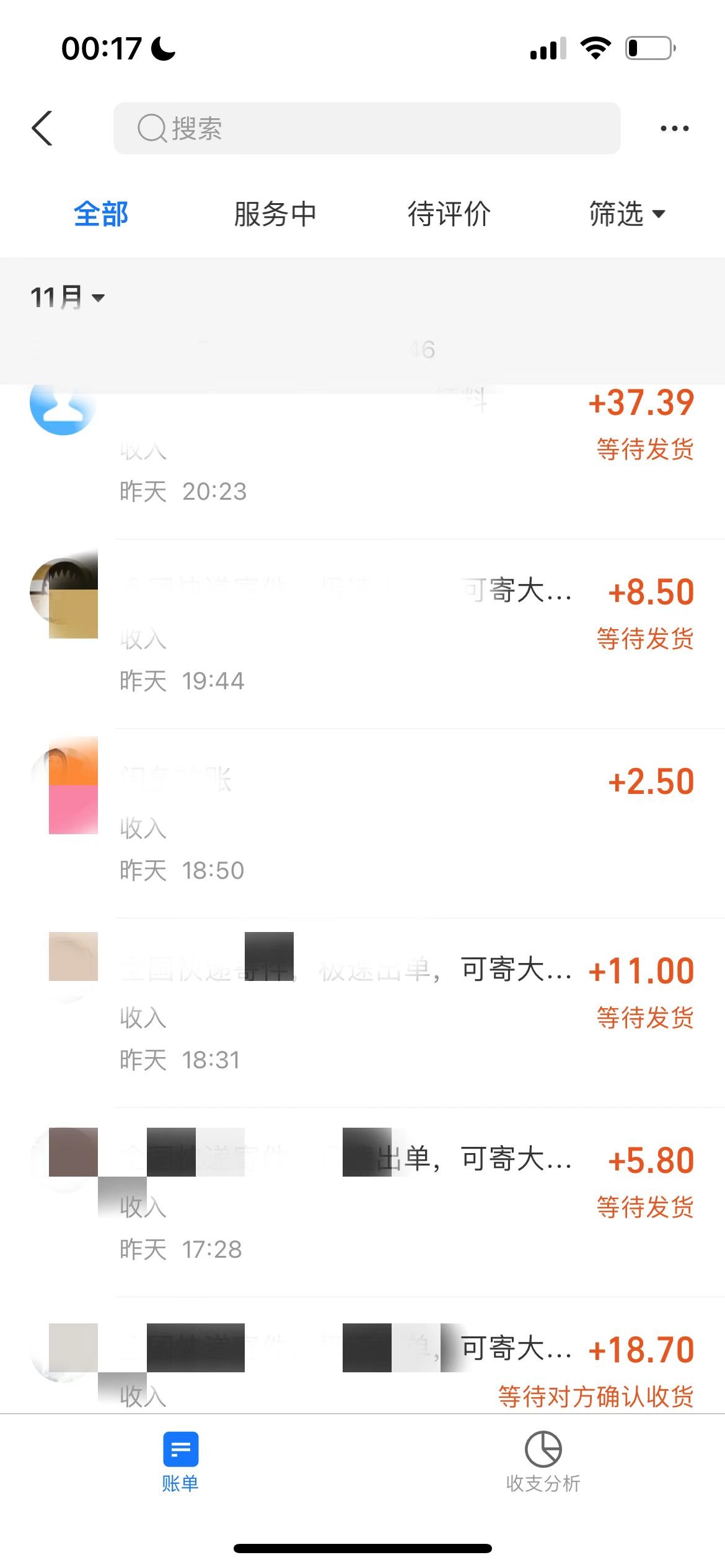Image resolution: width=725 pixels, height=1568 pixels.
Task: Open the 11月 month selector
Action: 67,297
